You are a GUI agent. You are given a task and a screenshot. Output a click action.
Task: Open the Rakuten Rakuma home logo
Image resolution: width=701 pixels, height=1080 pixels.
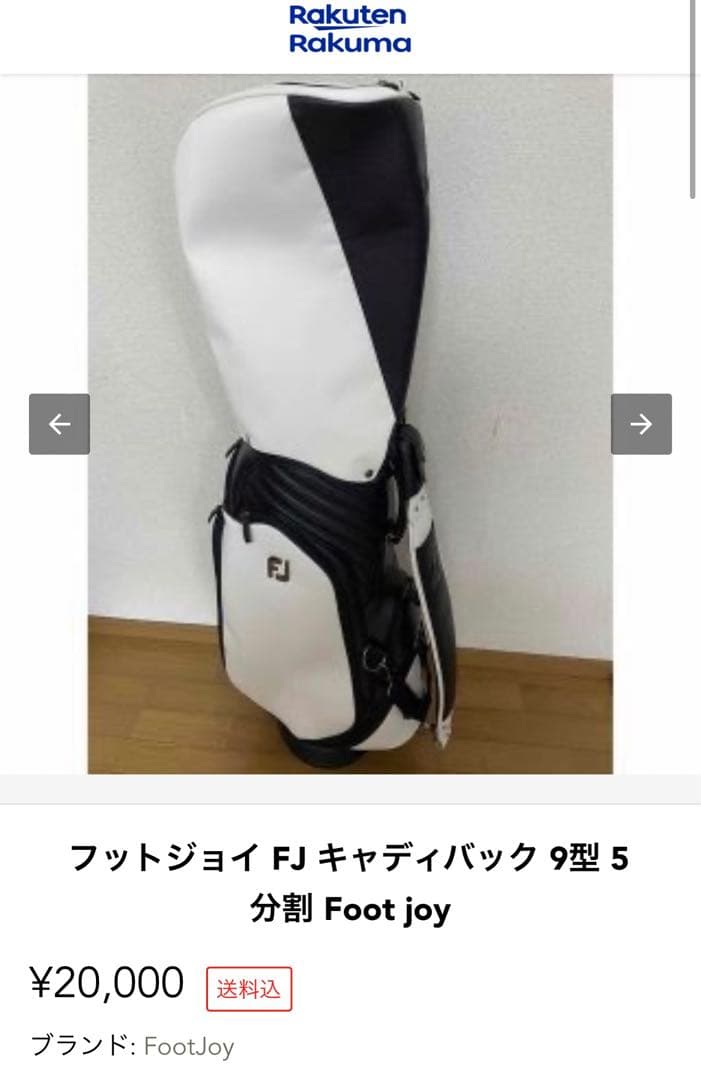pyautogui.click(x=349, y=29)
